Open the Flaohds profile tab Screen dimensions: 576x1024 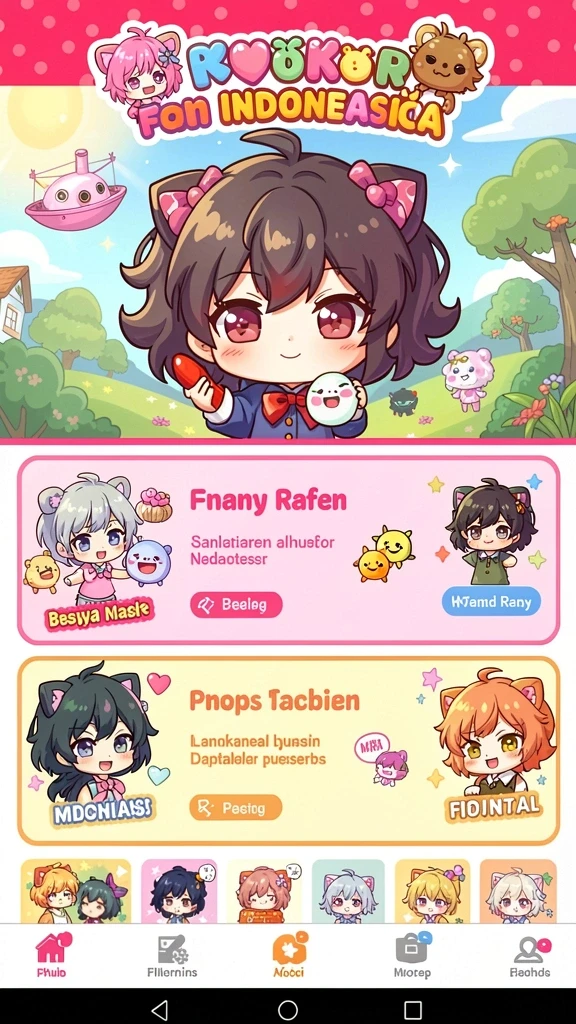530,955
